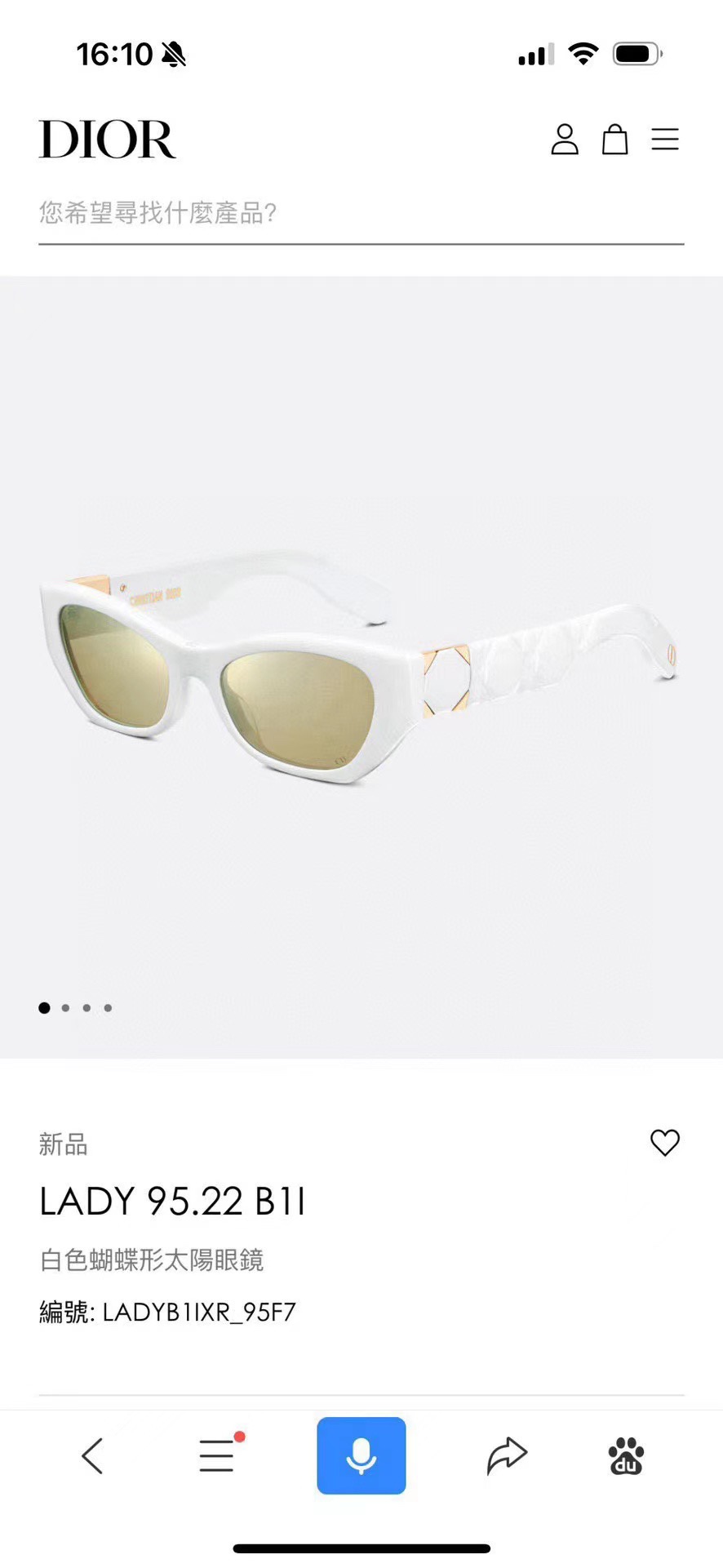Open the shopping bag
This screenshot has width=723, height=1568.
614,140
